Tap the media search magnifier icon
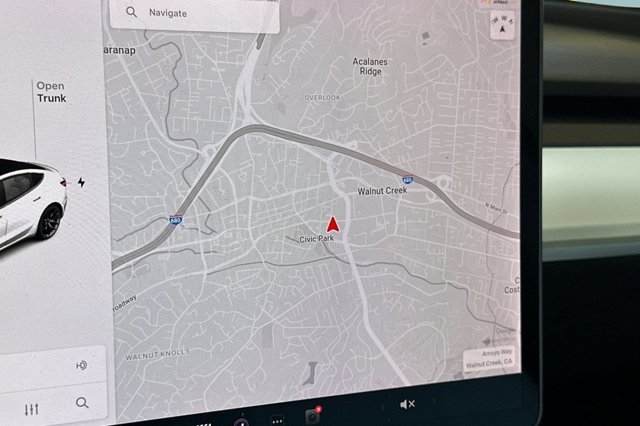This screenshot has height=426, width=640. pos(82,403)
